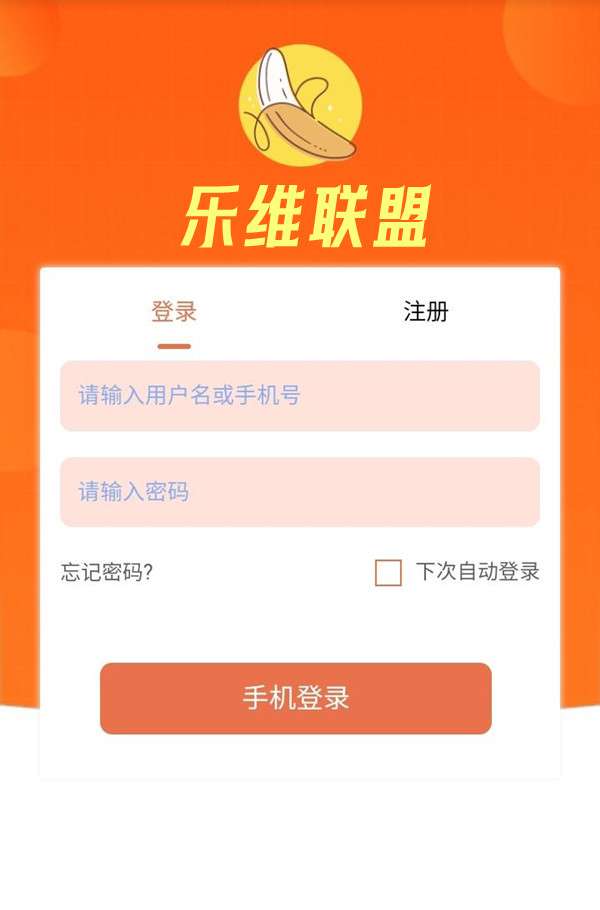Tap the 手机登录 button
This screenshot has height=910, width=600.
pos(296,698)
